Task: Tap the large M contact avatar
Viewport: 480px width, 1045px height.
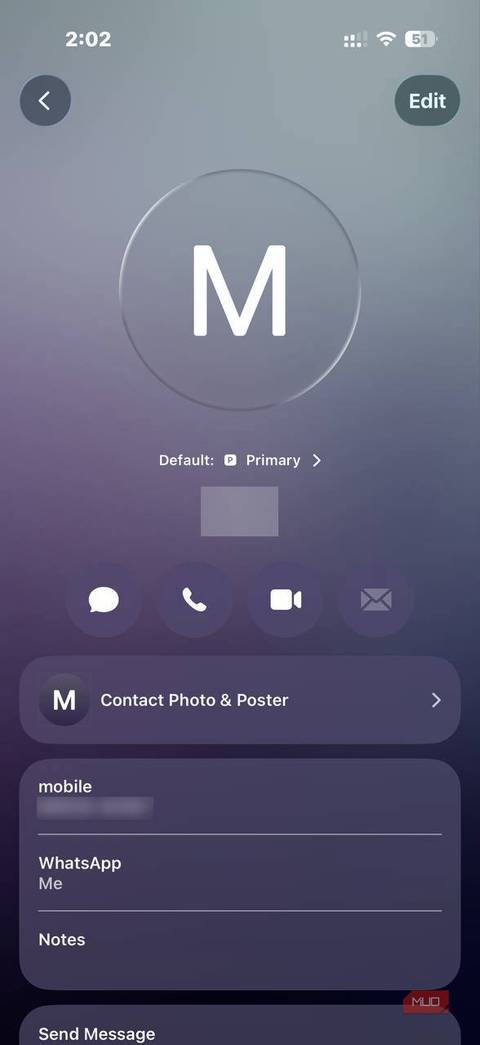Action: (x=240, y=290)
